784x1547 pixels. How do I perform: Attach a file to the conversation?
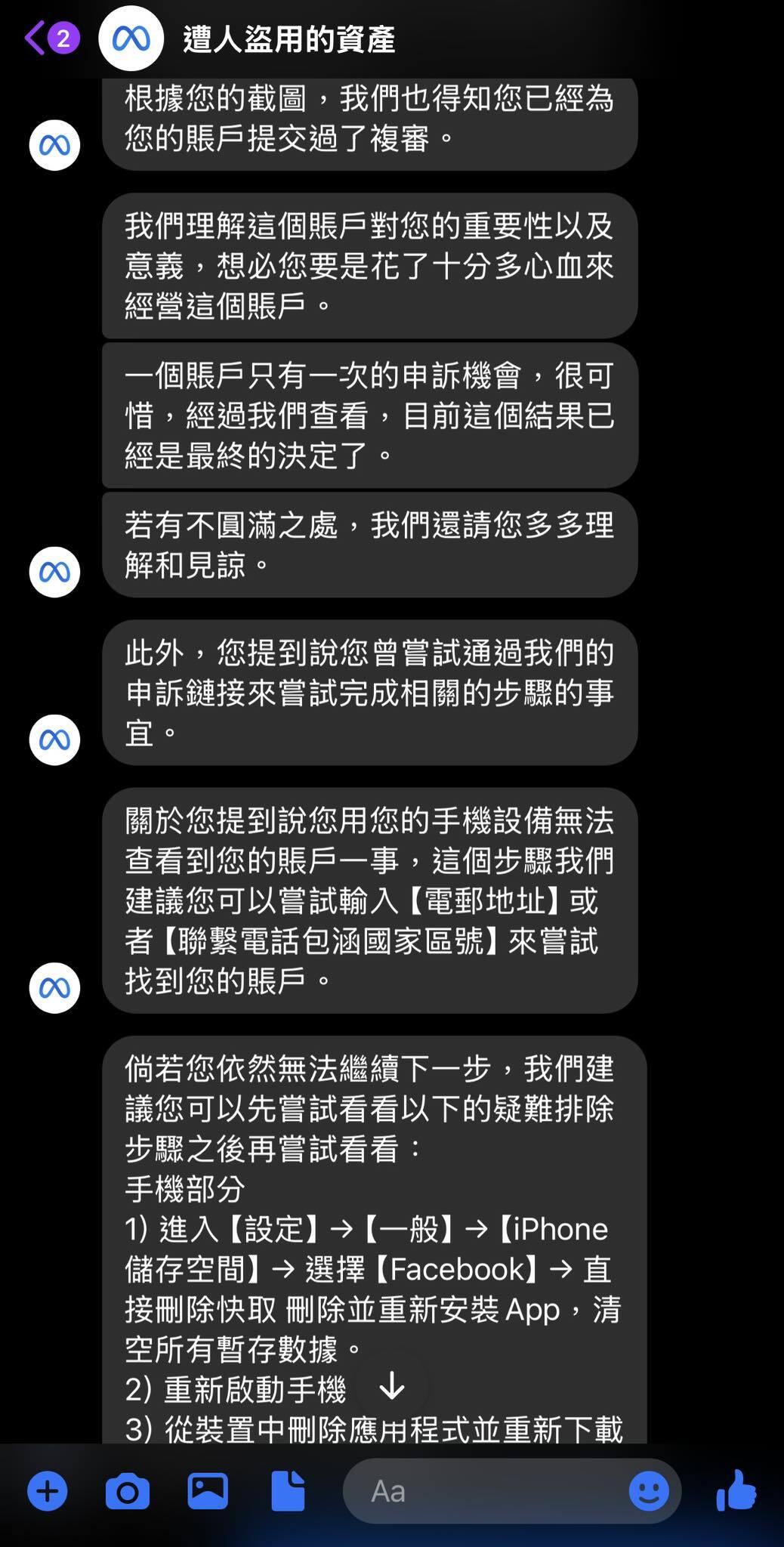[288, 1490]
